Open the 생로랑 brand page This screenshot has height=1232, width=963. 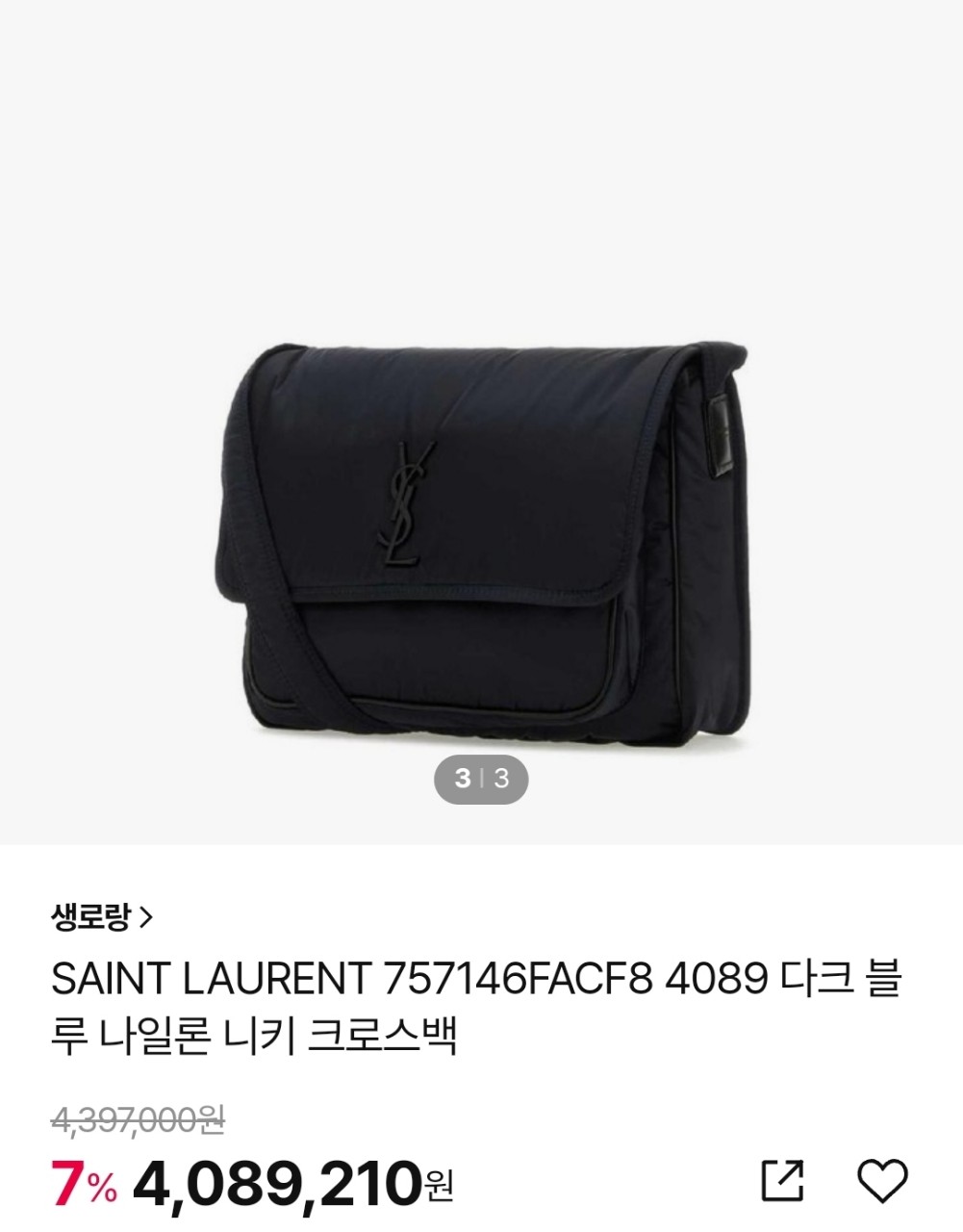101,917
